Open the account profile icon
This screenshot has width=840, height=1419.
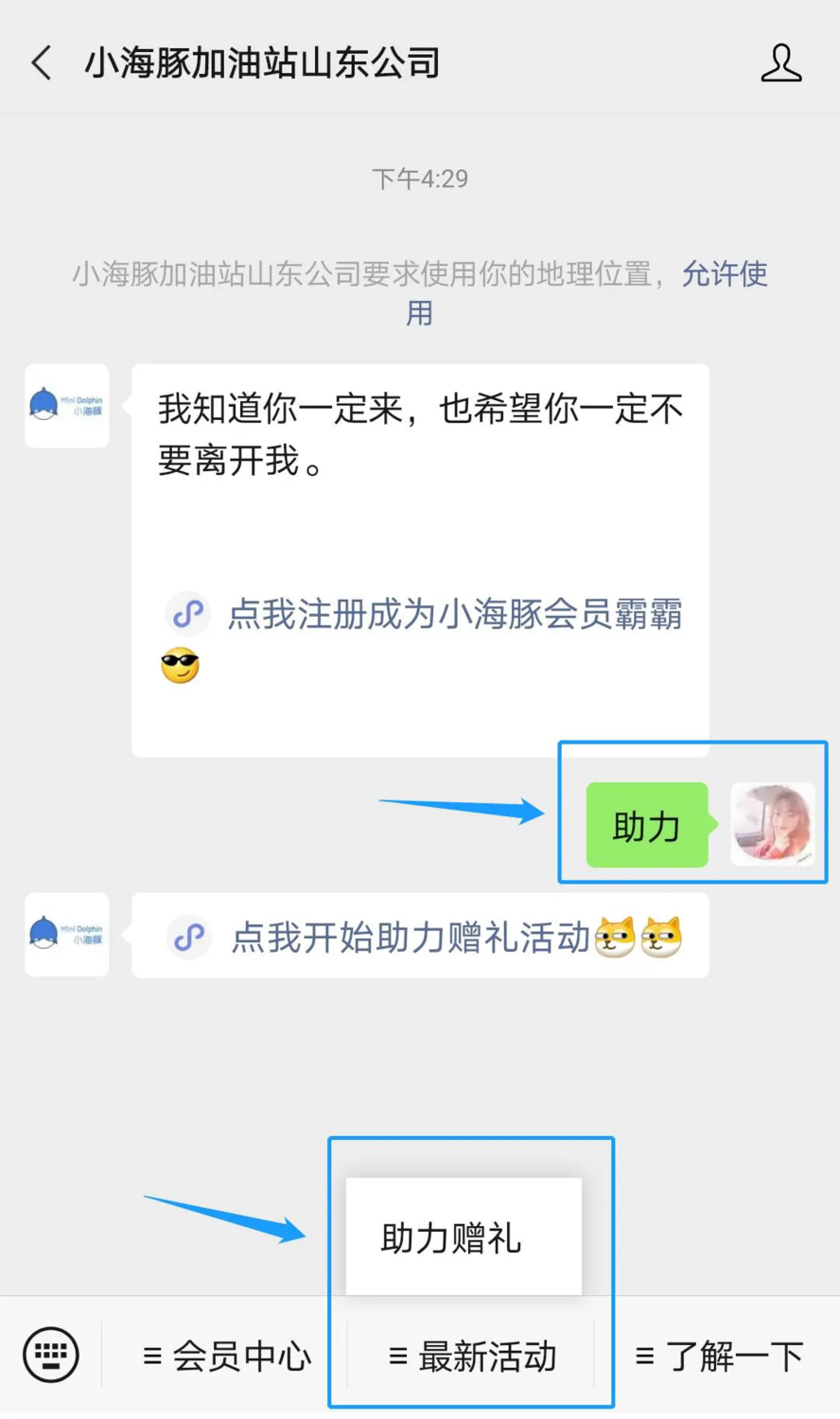coord(780,63)
